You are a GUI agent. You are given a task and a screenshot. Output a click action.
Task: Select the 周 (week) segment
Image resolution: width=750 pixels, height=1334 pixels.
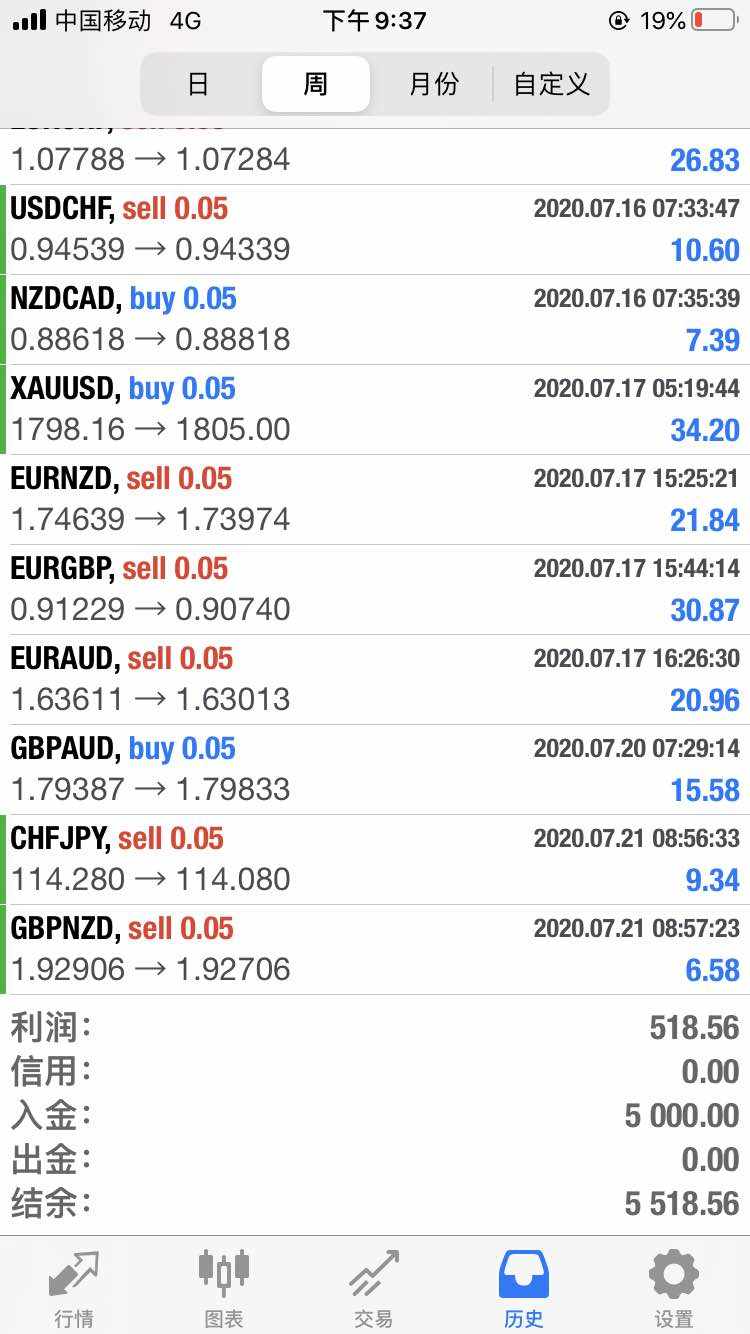click(x=316, y=84)
